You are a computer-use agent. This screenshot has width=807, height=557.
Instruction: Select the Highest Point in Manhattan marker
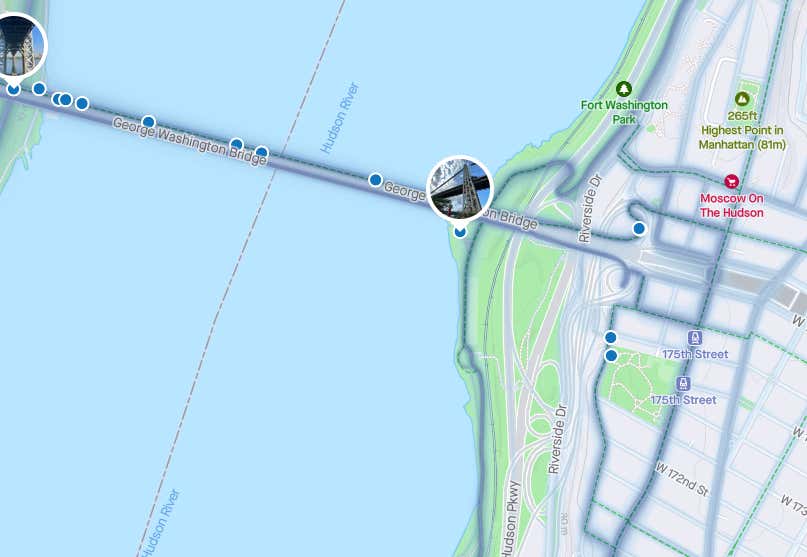(742, 99)
